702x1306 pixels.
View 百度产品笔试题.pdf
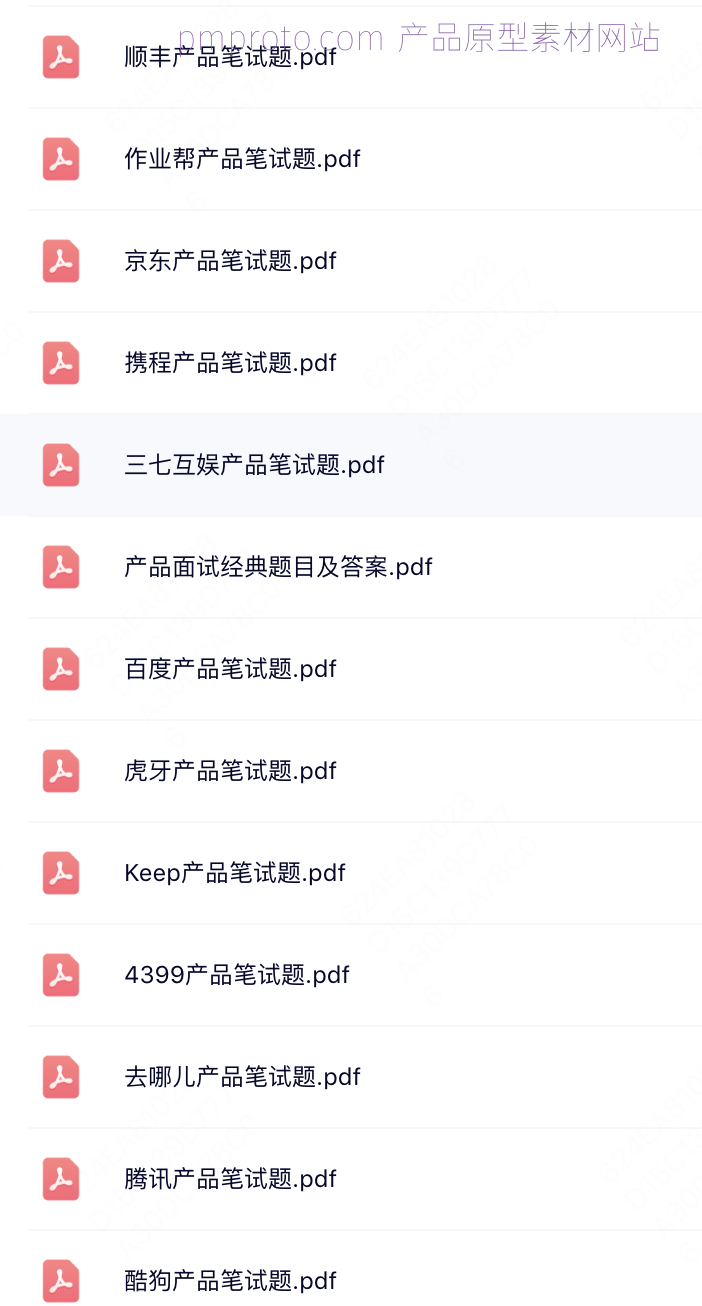[351, 669]
